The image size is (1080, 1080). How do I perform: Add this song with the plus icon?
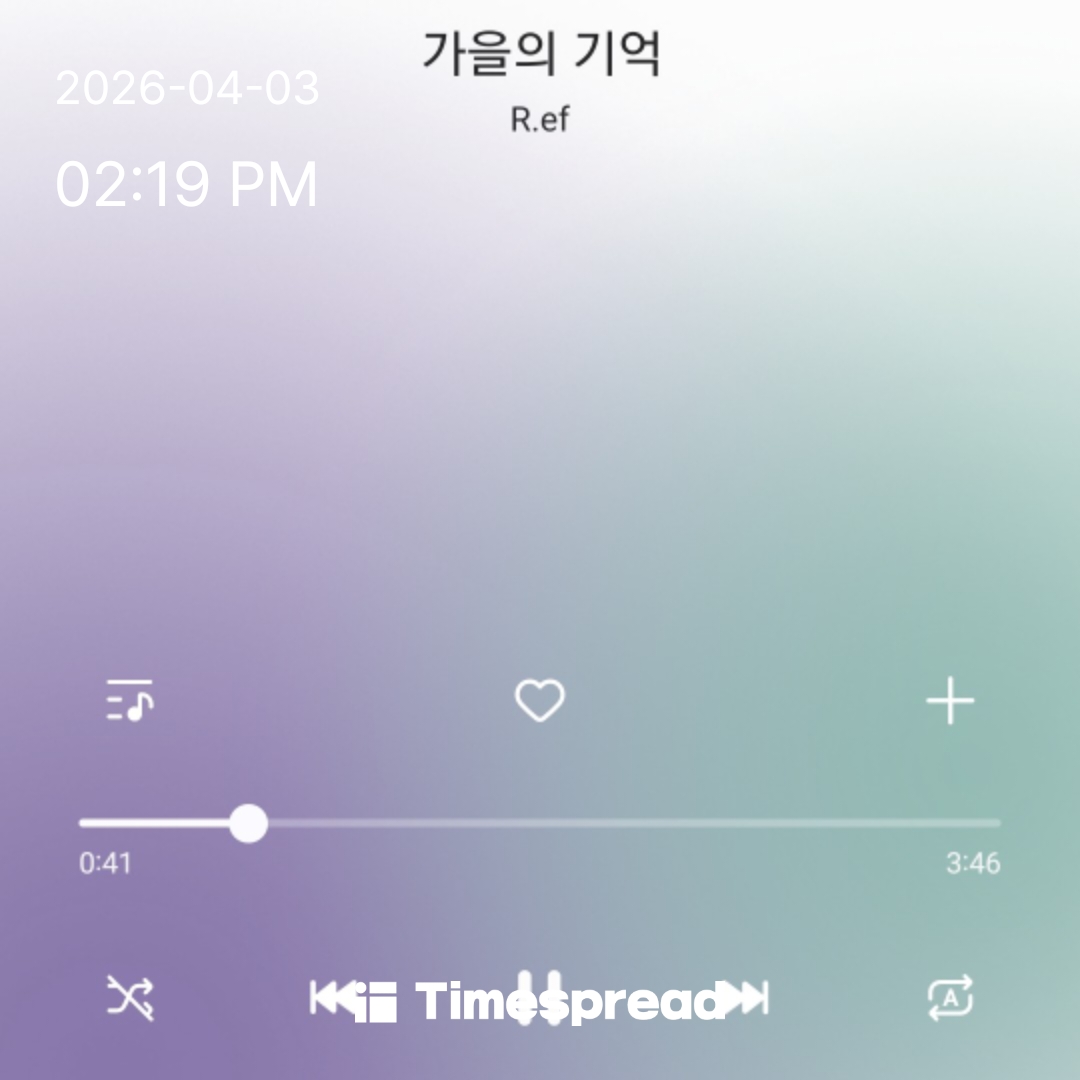(x=950, y=701)
